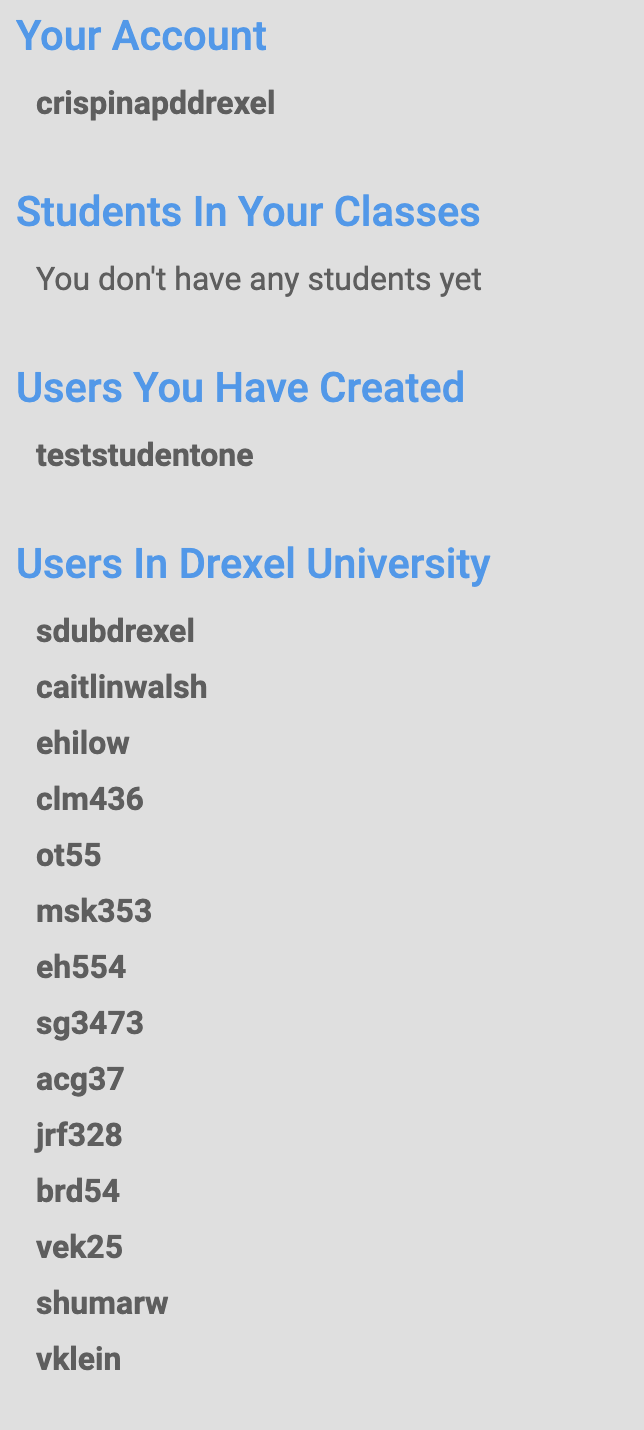
Task: Select user ot55
Action: pos(69,856)
